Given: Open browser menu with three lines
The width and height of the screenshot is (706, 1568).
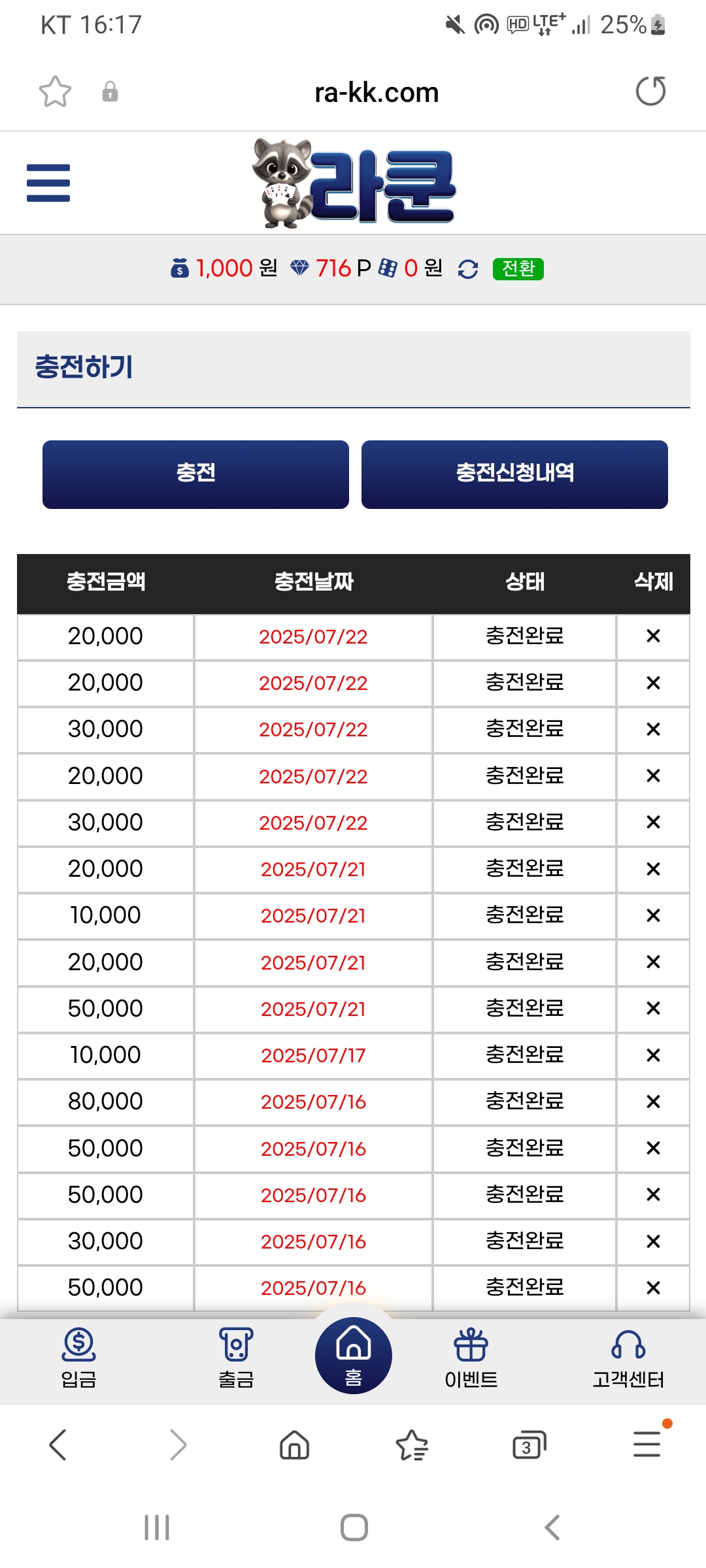Looking at the screenshot, I should click(647, 1443).
